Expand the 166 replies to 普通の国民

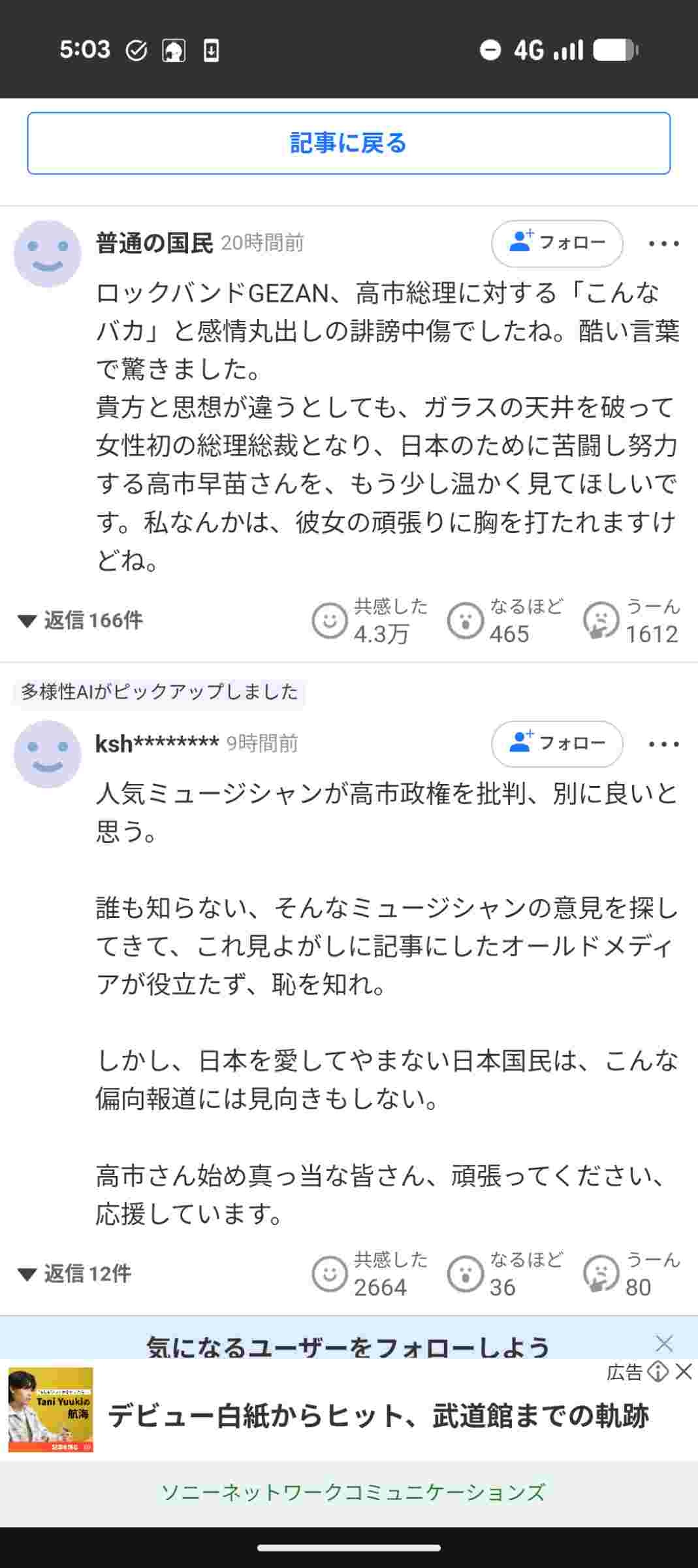[x=80, y=620]
